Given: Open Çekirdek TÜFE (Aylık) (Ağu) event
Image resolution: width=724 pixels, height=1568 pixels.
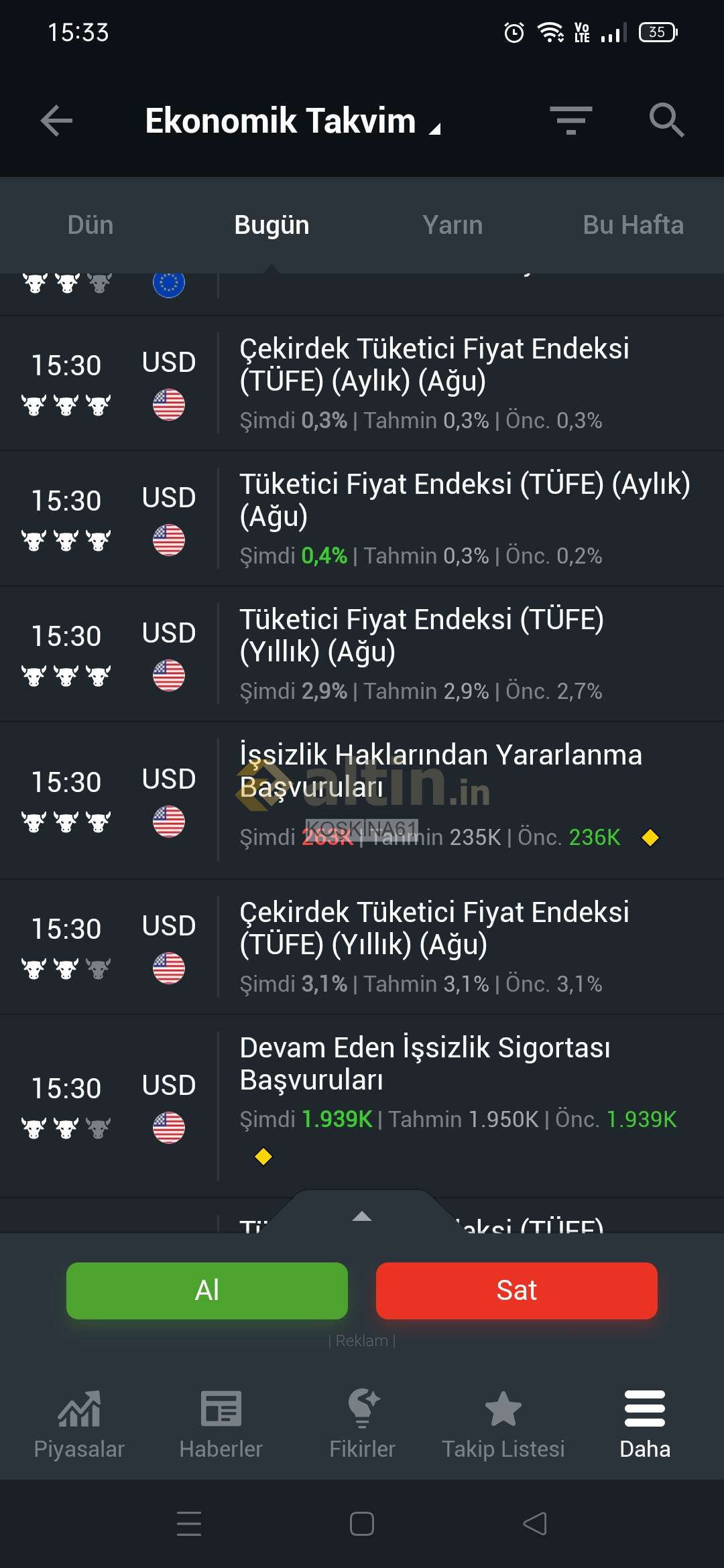Looking at the screenshot, I should pyautogui.click(x=362, y=383).
